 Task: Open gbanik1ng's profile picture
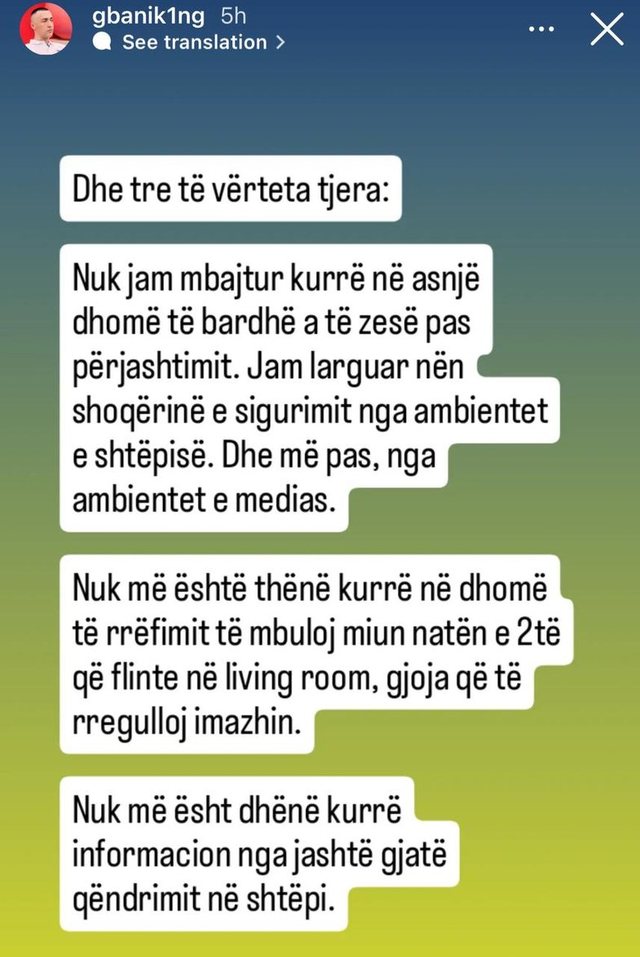coord(45,30)
